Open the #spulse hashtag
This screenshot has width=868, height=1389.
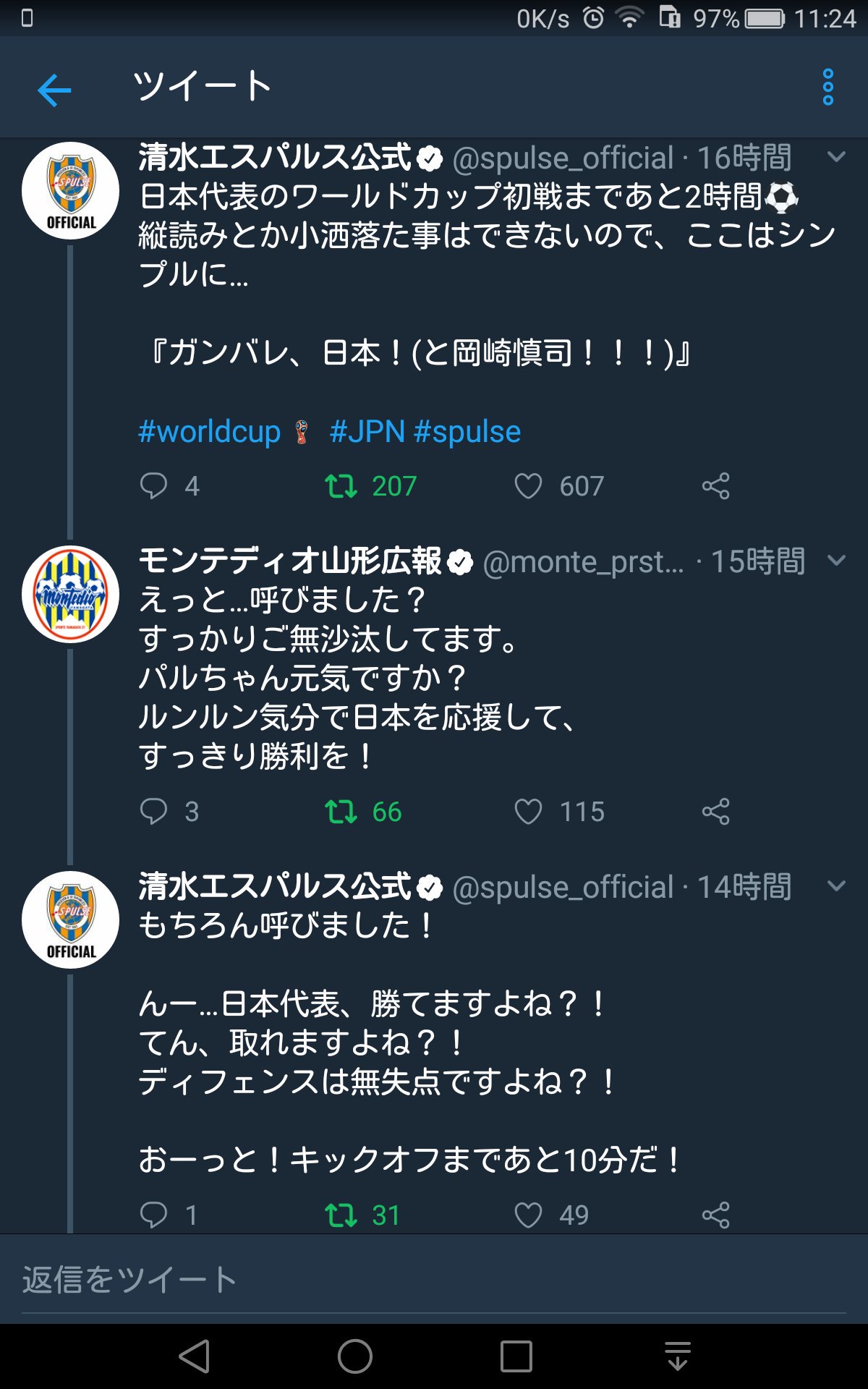467,432
